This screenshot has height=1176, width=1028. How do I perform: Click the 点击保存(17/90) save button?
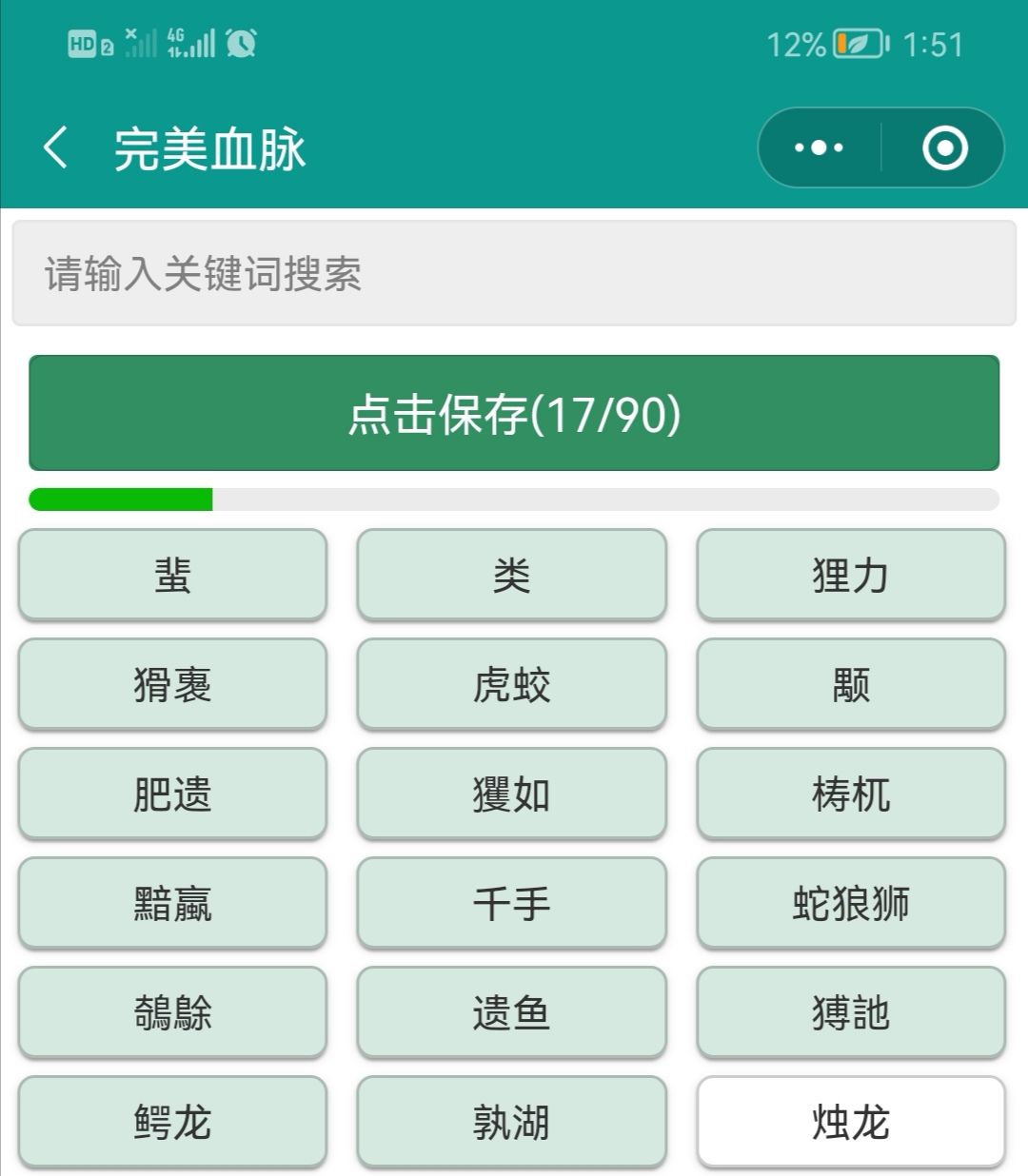514,413
